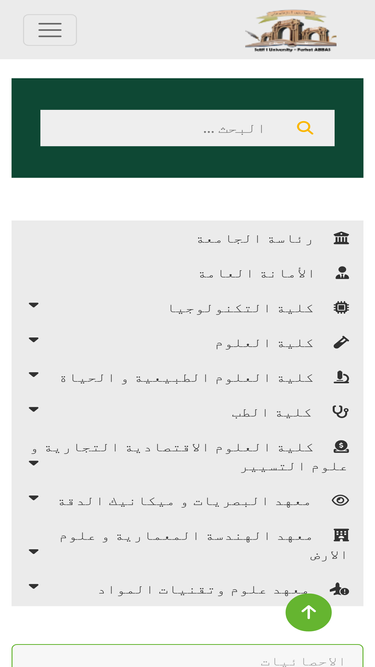This screenshot has width=375, height=667.
Task: Expand كلية العلوم الطبيعية و الحياة
Action: (x=187, y=378)
